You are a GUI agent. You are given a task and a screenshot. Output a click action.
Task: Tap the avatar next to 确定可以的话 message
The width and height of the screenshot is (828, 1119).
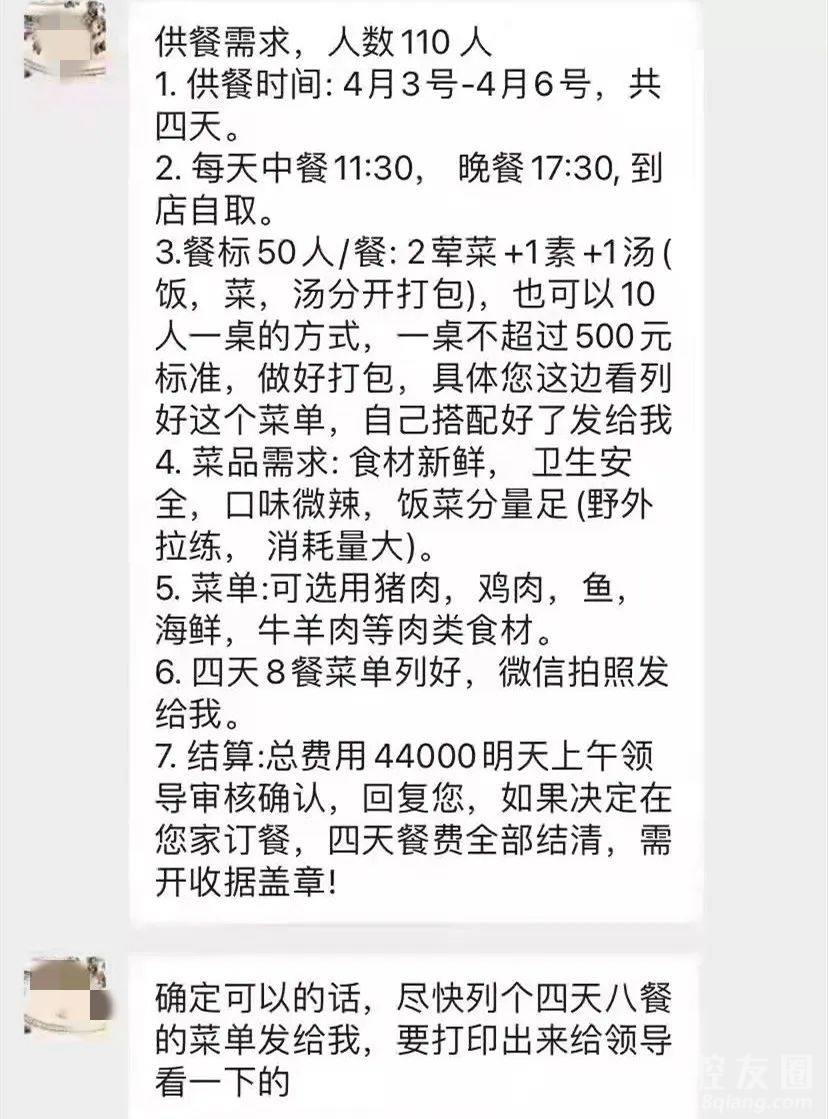(65, 994)
